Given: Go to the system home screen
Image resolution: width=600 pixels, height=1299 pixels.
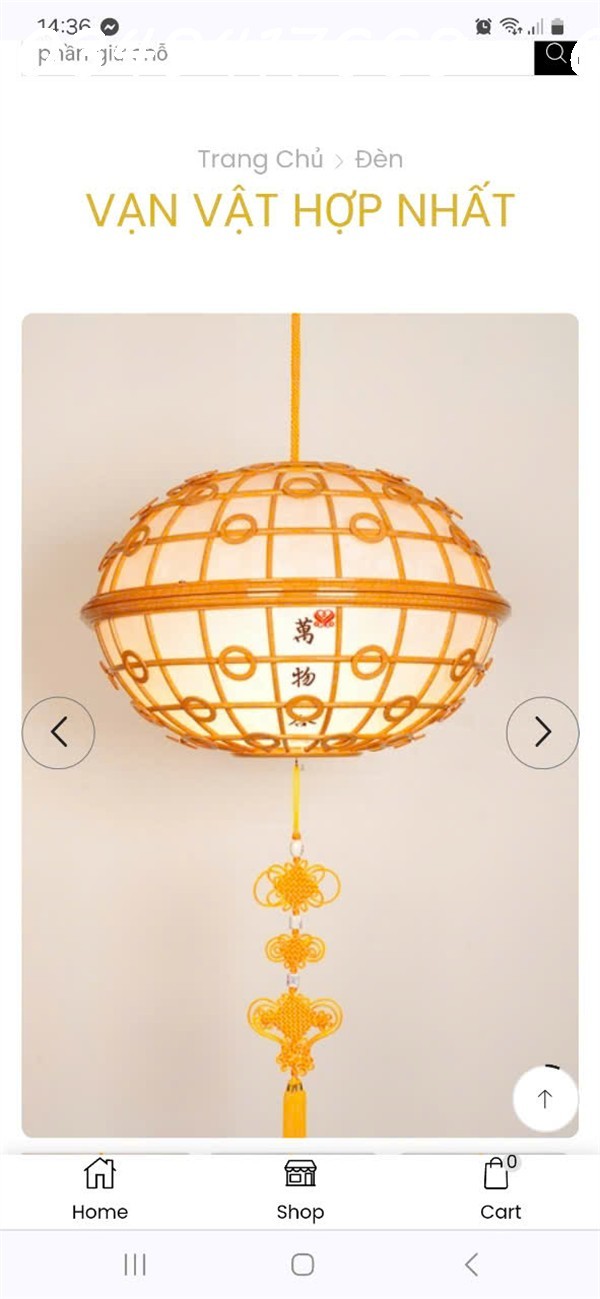Looking at the screenshot, I should point(302,1265).
